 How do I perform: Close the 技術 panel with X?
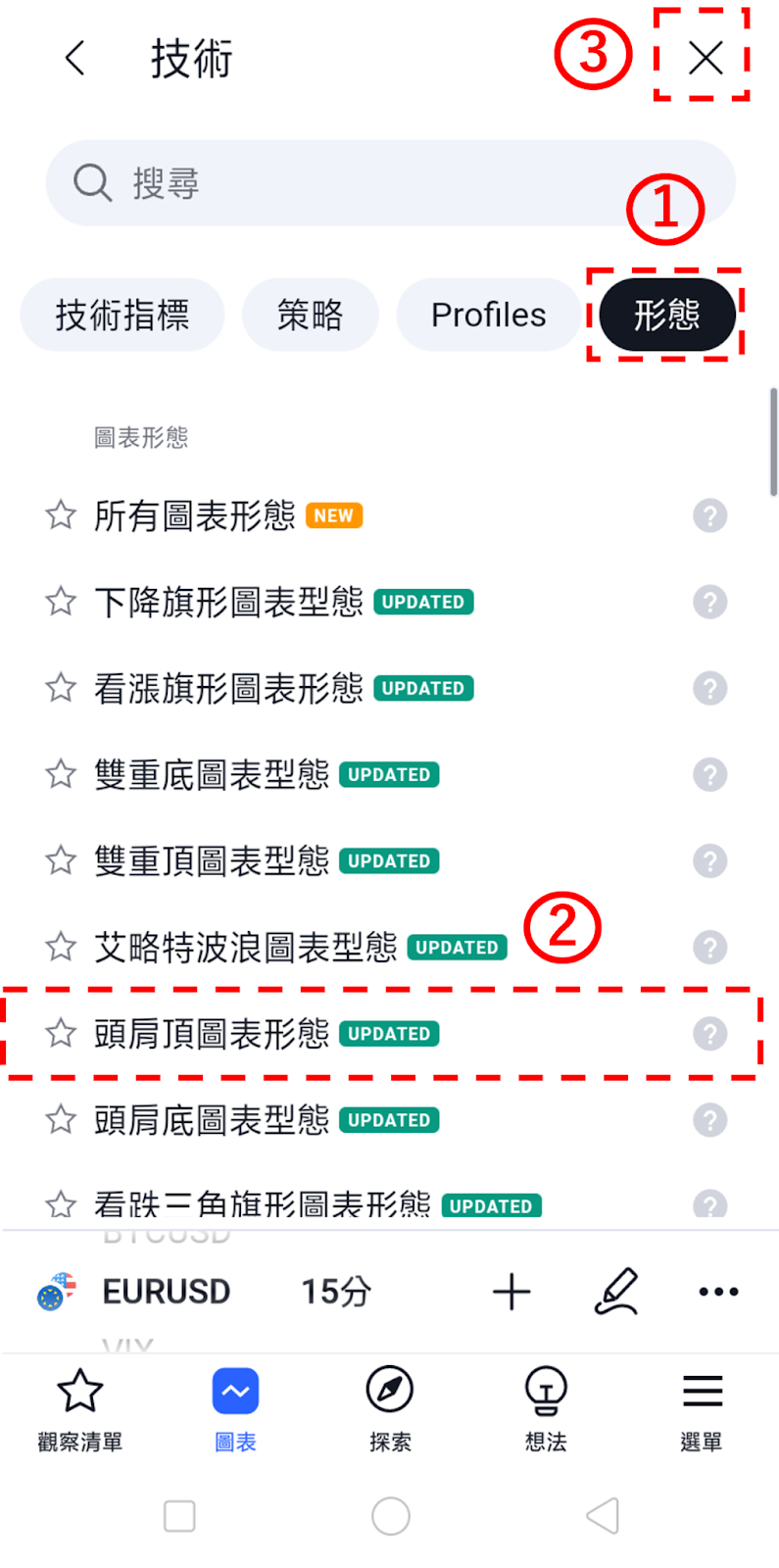(x=705, y=58)
